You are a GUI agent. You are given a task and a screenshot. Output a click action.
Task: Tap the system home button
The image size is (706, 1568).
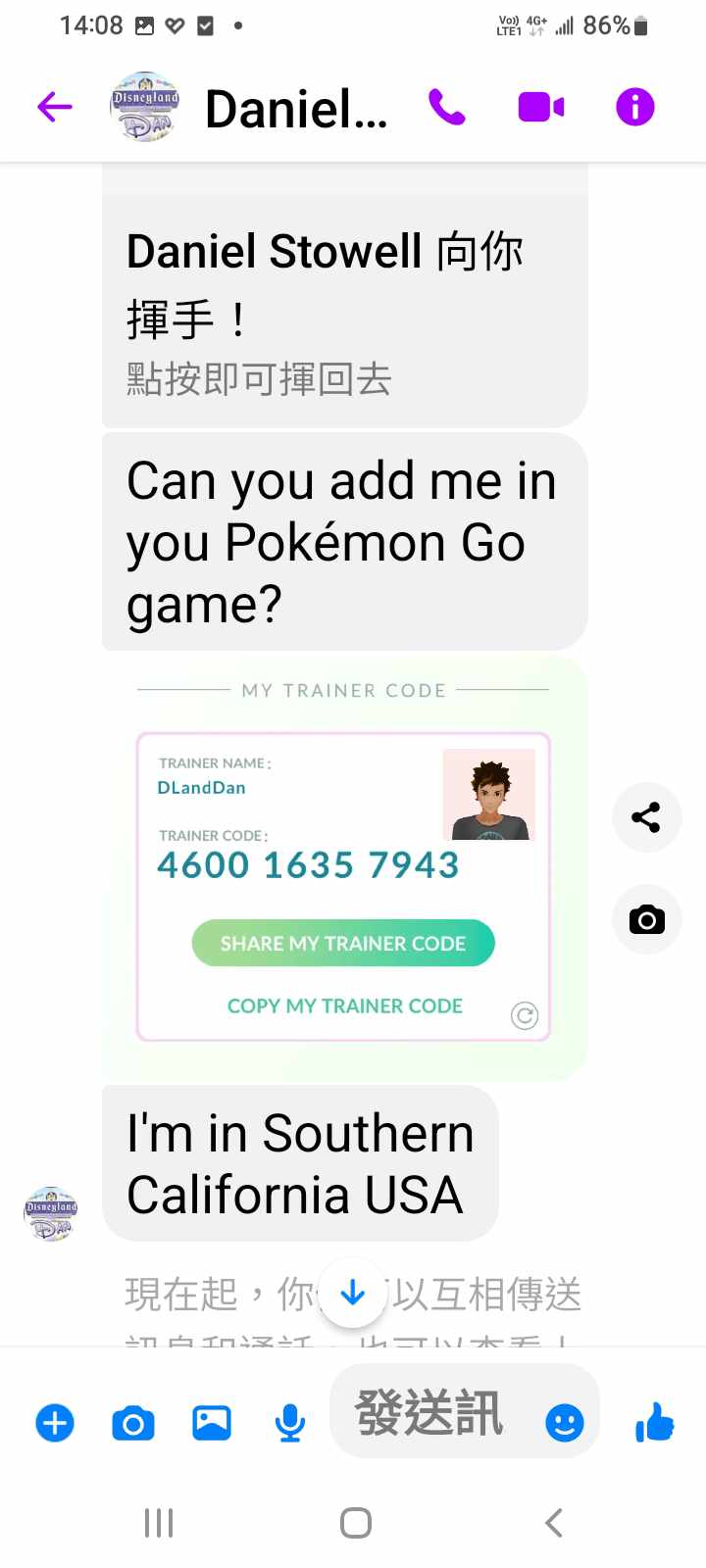(355, 1523)
